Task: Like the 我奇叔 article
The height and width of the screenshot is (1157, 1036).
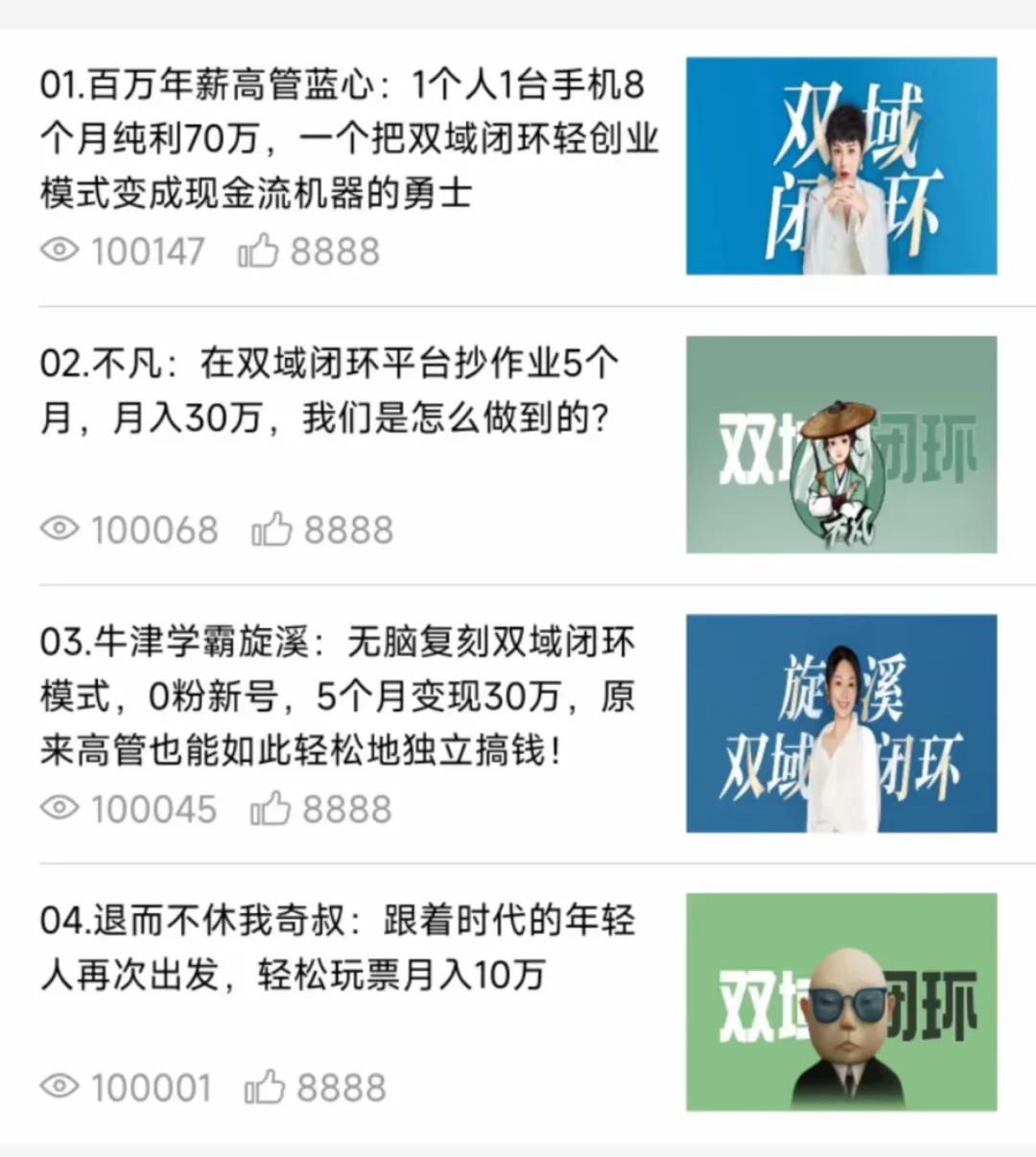Action: coord(265,1087)
